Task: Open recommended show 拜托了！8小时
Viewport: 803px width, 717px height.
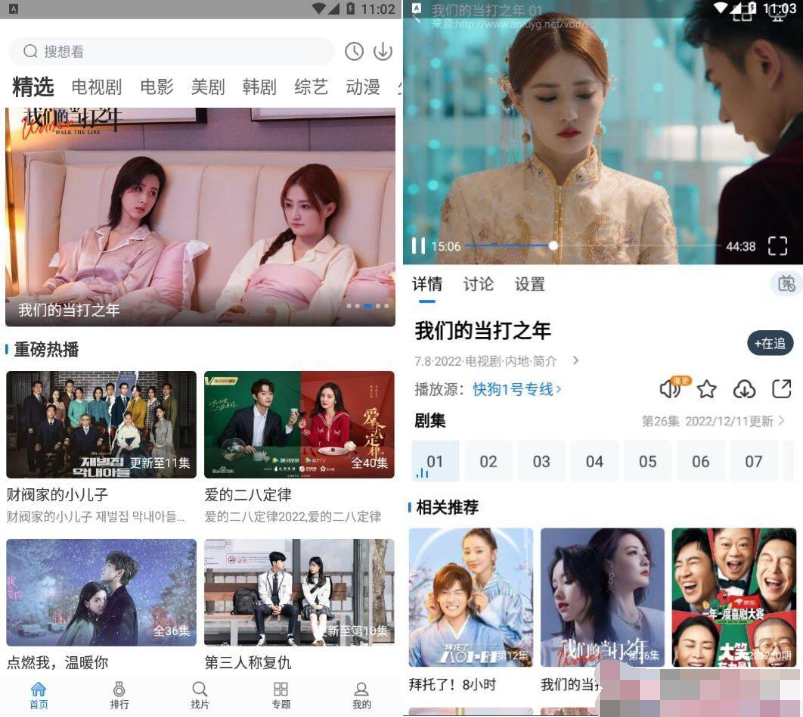Action: [x=471, y=597]
